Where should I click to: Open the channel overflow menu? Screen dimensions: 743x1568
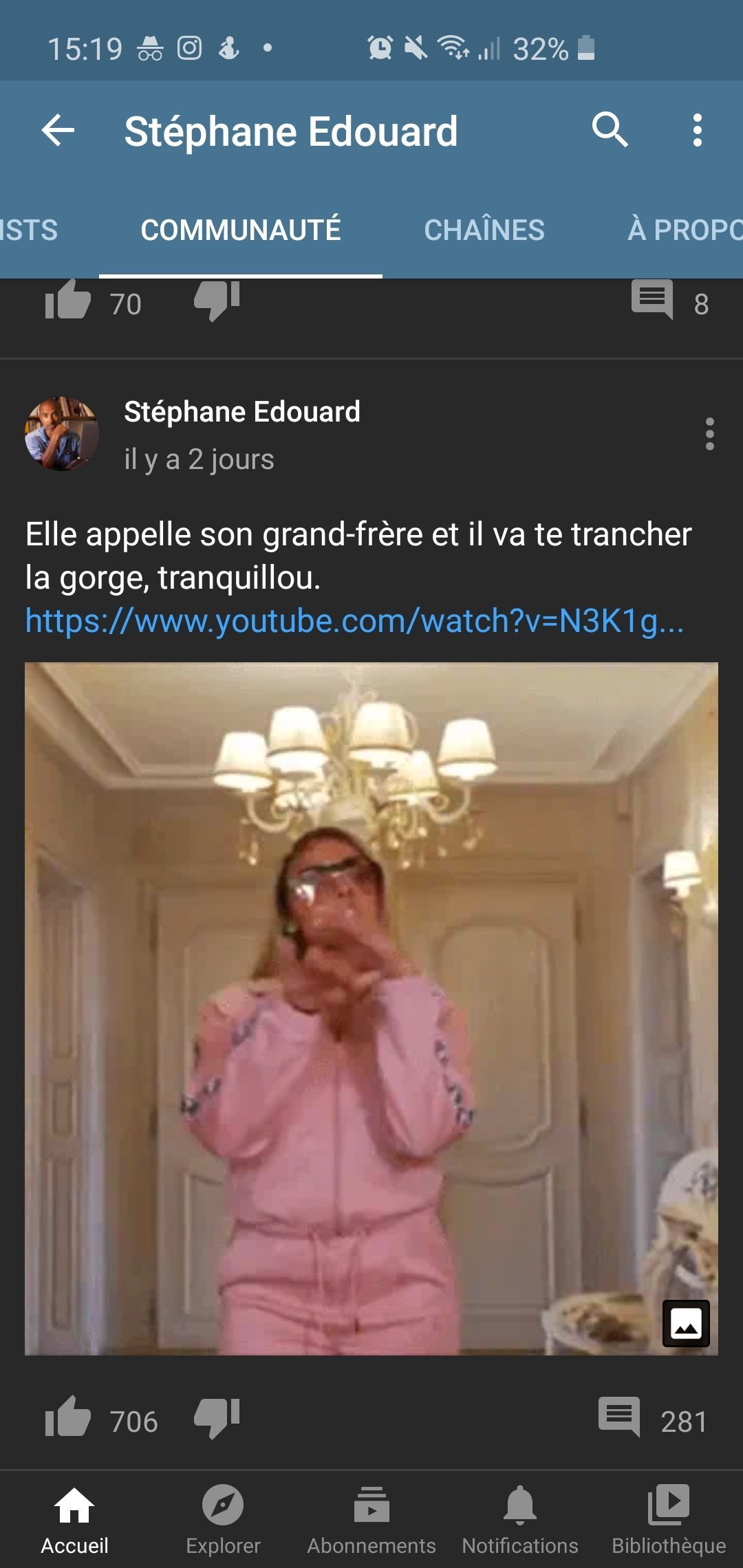click(x=697, y=130)
